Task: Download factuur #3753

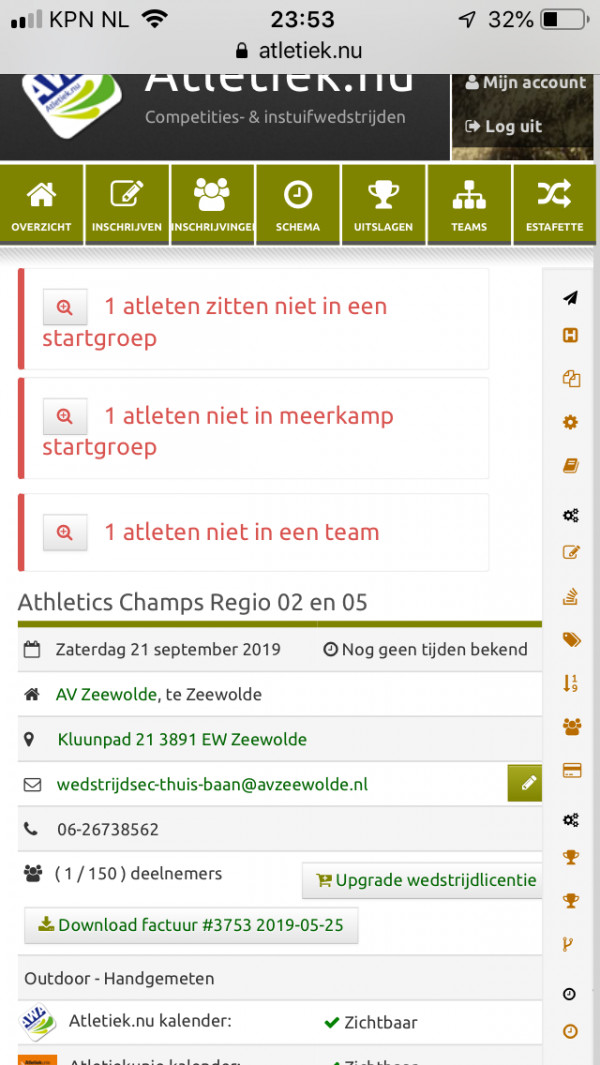Action: point(191,925)
